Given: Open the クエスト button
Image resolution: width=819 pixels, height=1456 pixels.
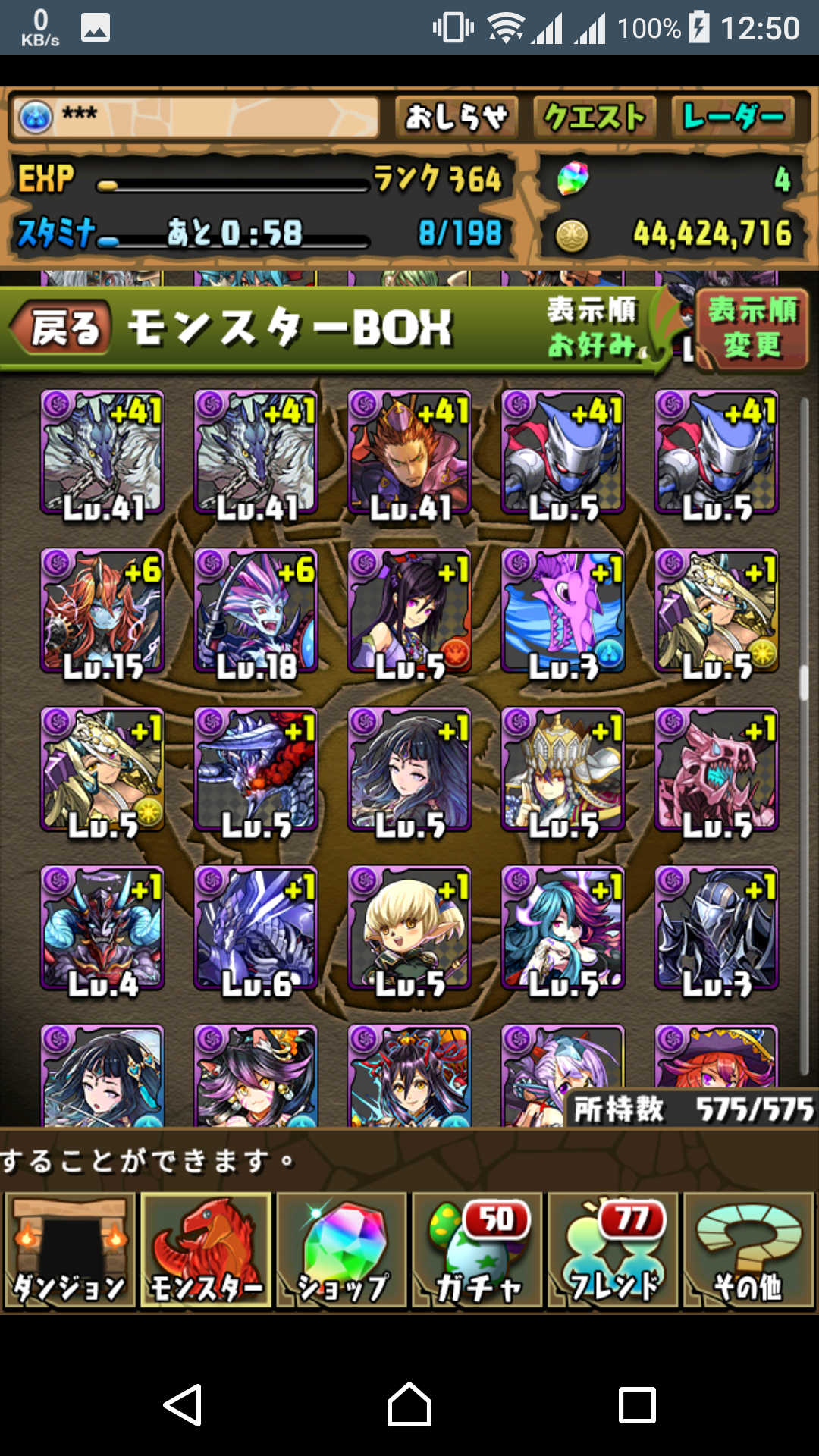Looking at the screenshot, I should coord(595,118).
